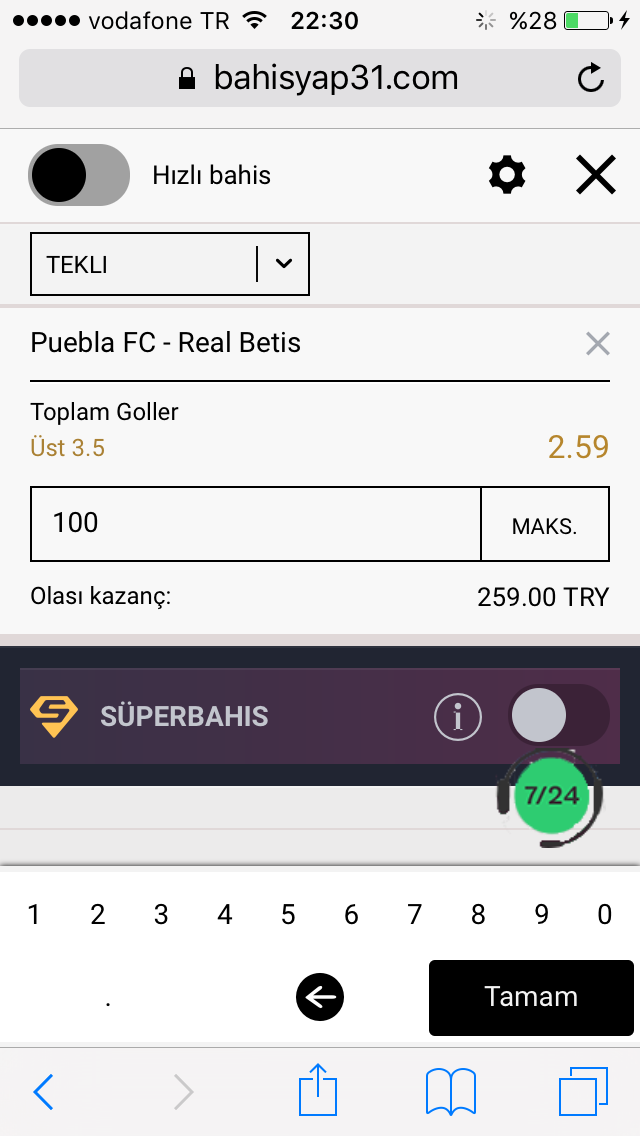Open Safari bookmarks
640x1136 pixels.
point(450,1091)
